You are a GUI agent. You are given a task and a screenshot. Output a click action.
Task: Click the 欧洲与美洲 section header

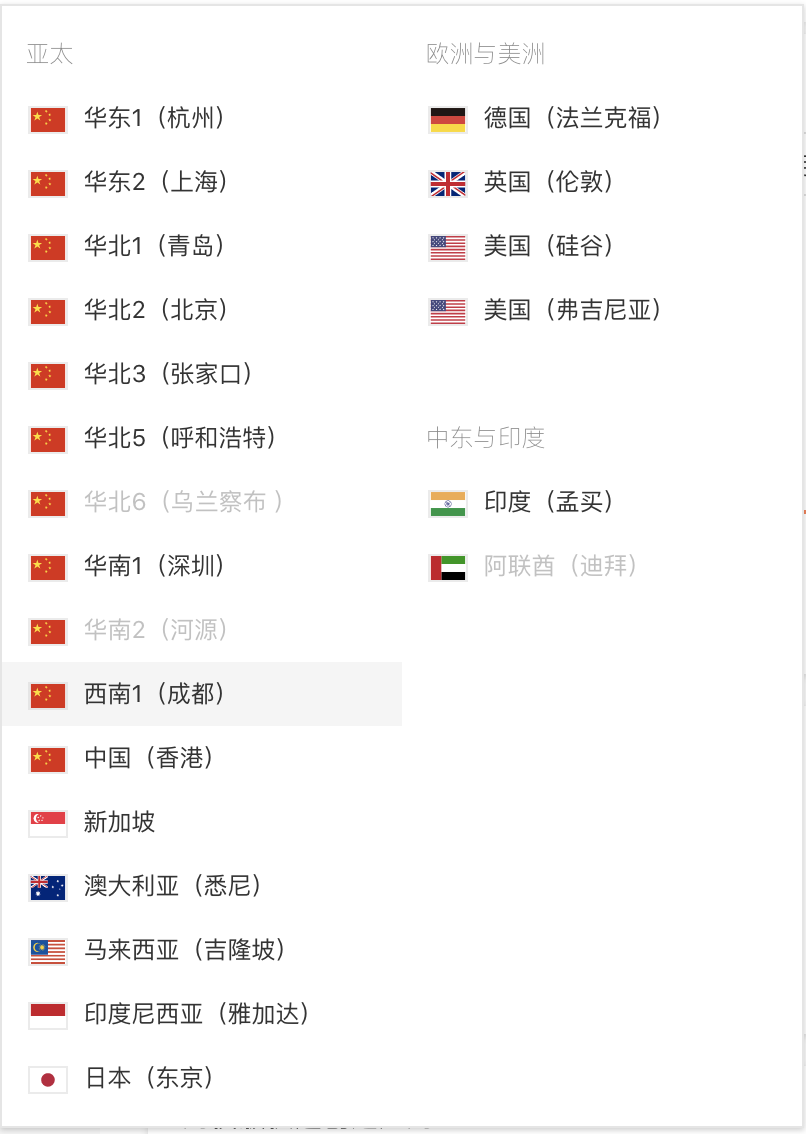click(x=486, y=55)
